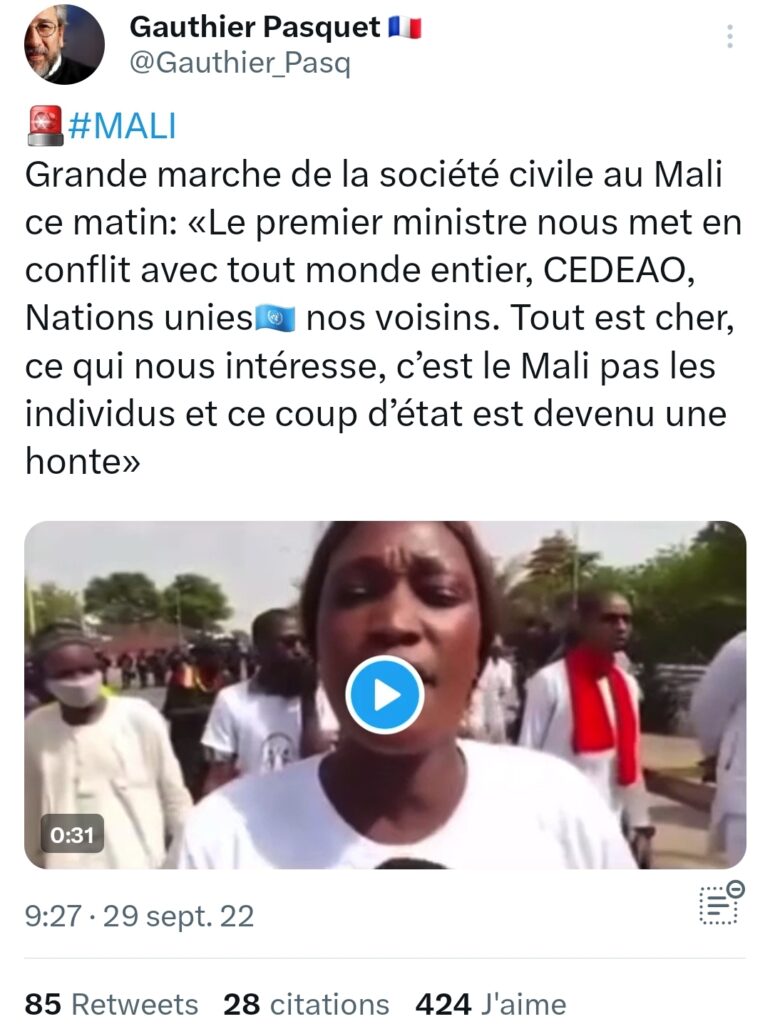This screenshot has height=1024, width=770.
Task: See who liked: 424 J'aime
Action: coord(490,1003)
